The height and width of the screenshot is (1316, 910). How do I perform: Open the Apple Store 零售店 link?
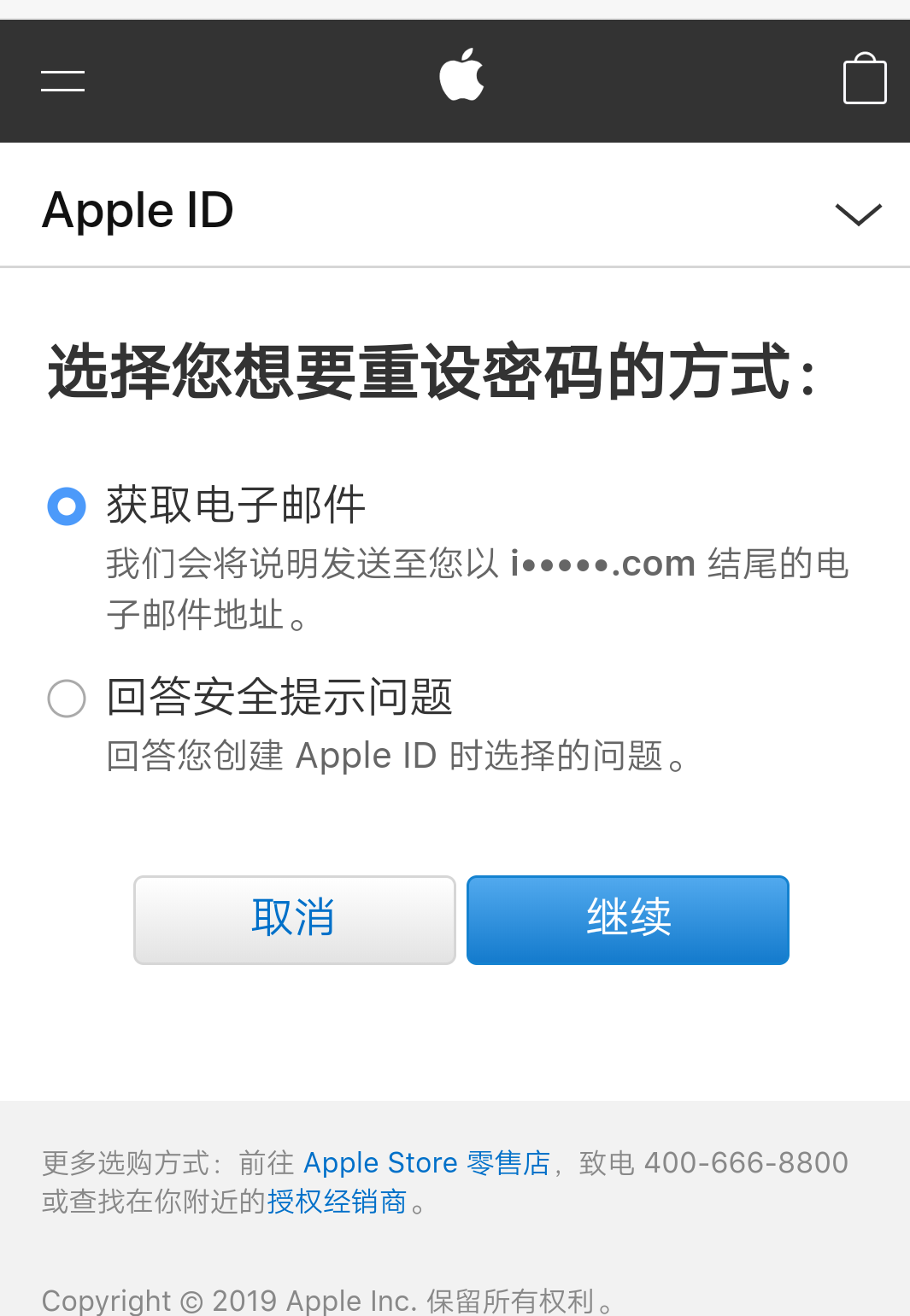coord(426,1163)
